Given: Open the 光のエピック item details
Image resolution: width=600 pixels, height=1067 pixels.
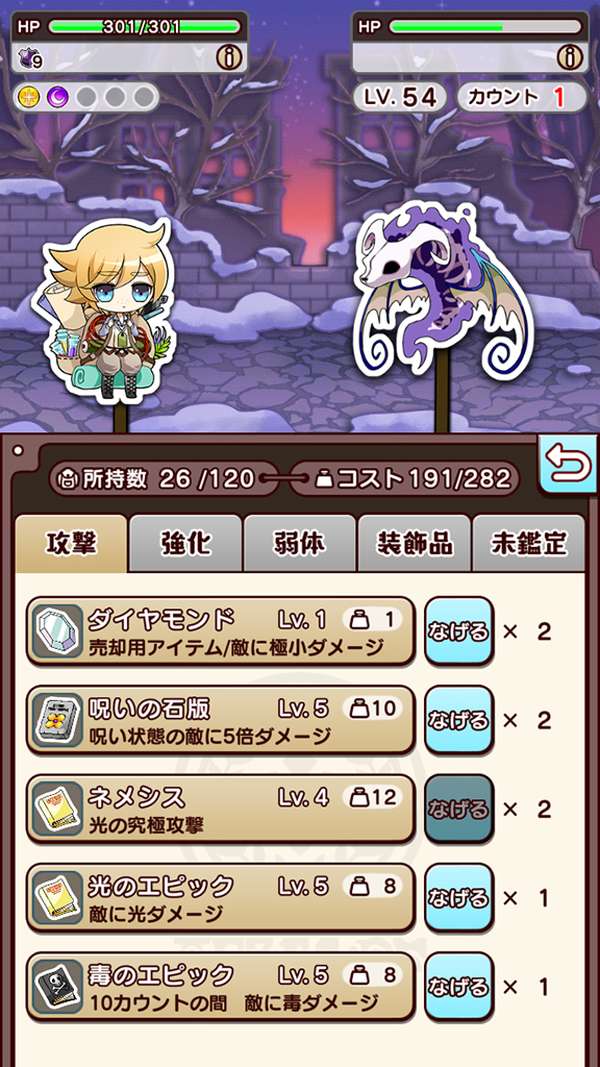Looking at the screenshot, I should (220, 897).
